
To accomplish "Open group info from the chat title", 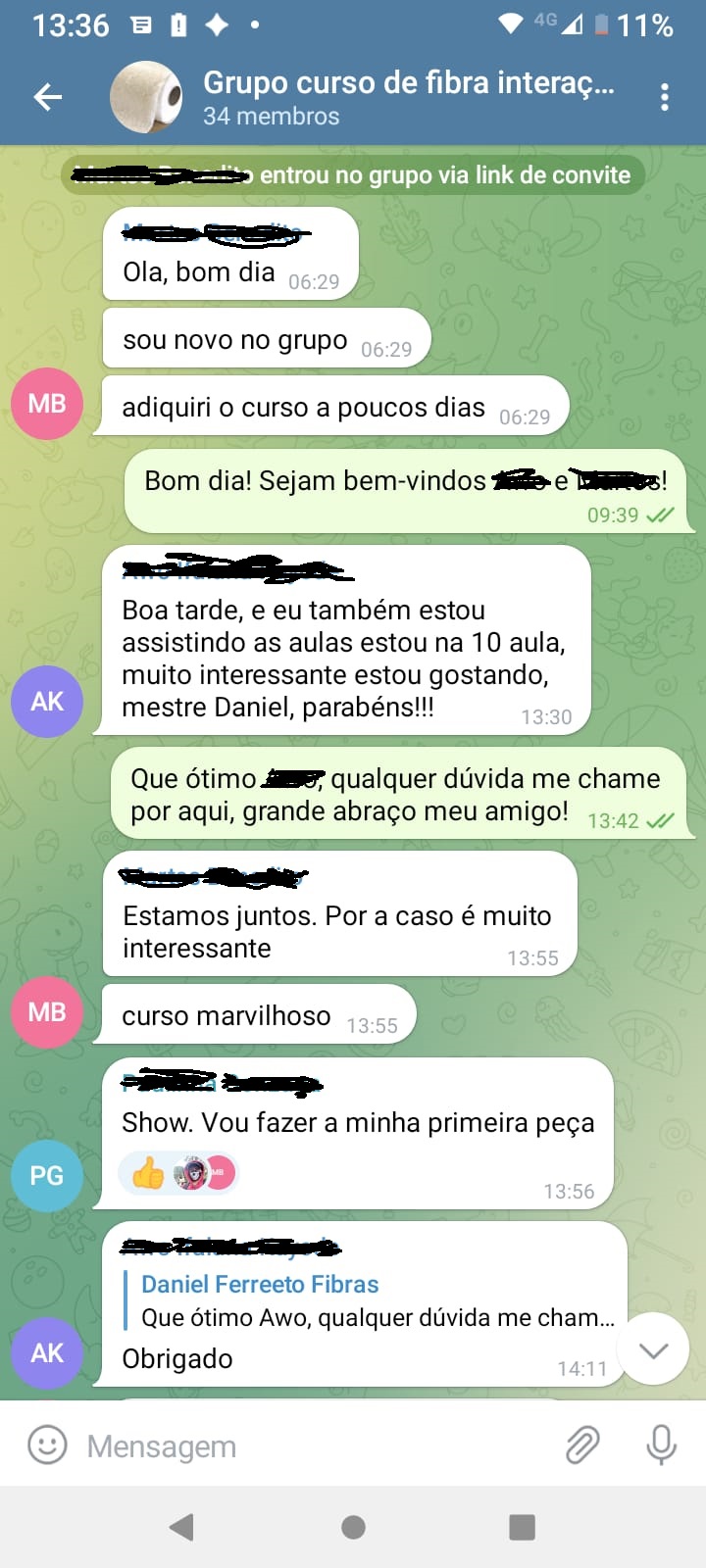I will tap(407, 97).
